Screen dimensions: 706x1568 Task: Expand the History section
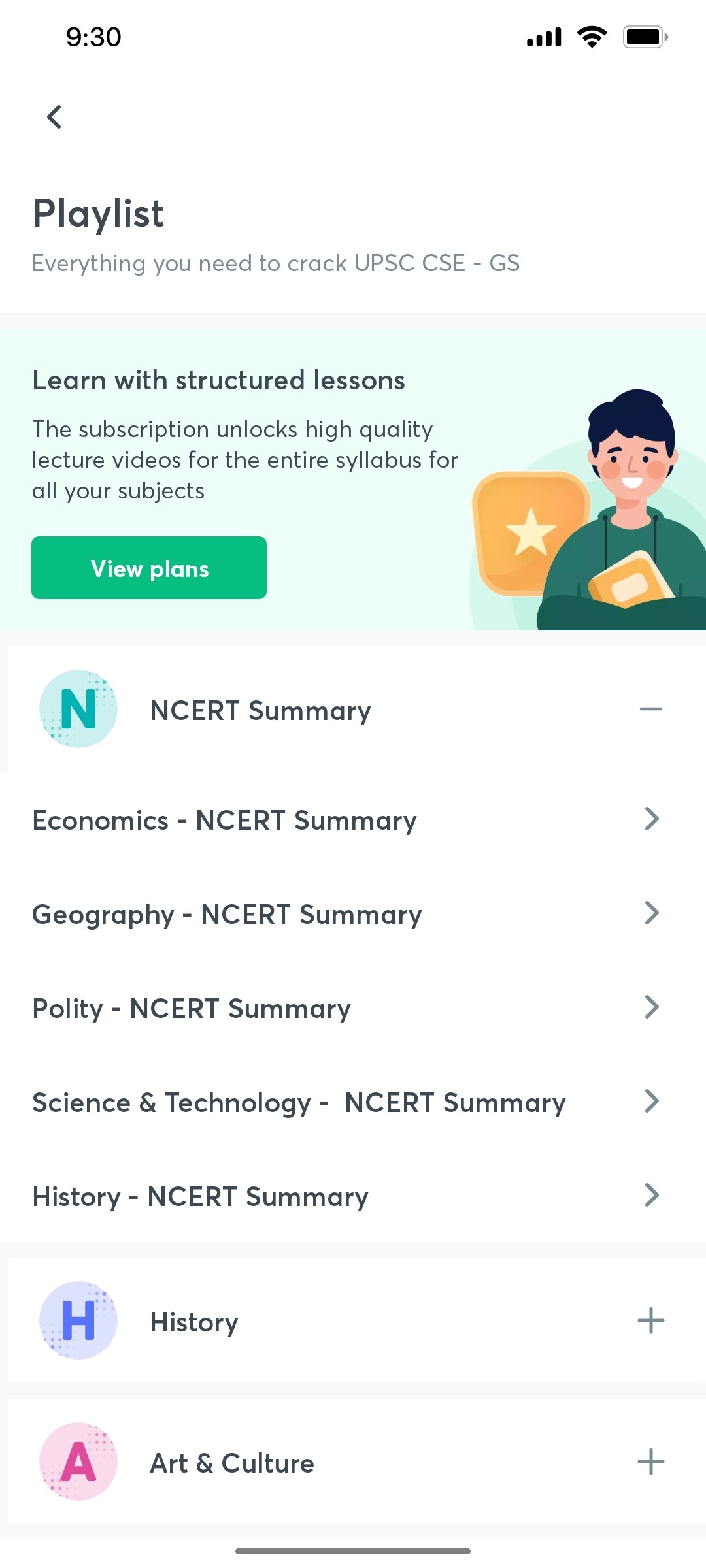coord(651,1320)
